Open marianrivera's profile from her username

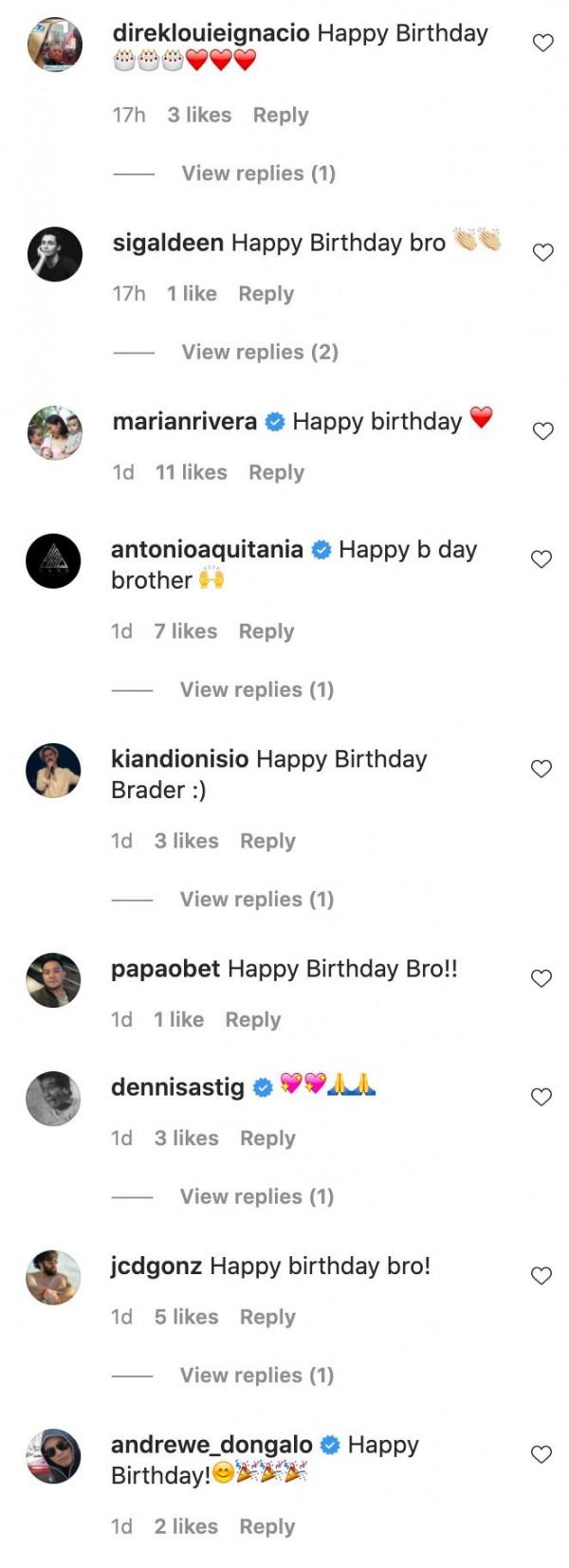click(184, 421)
